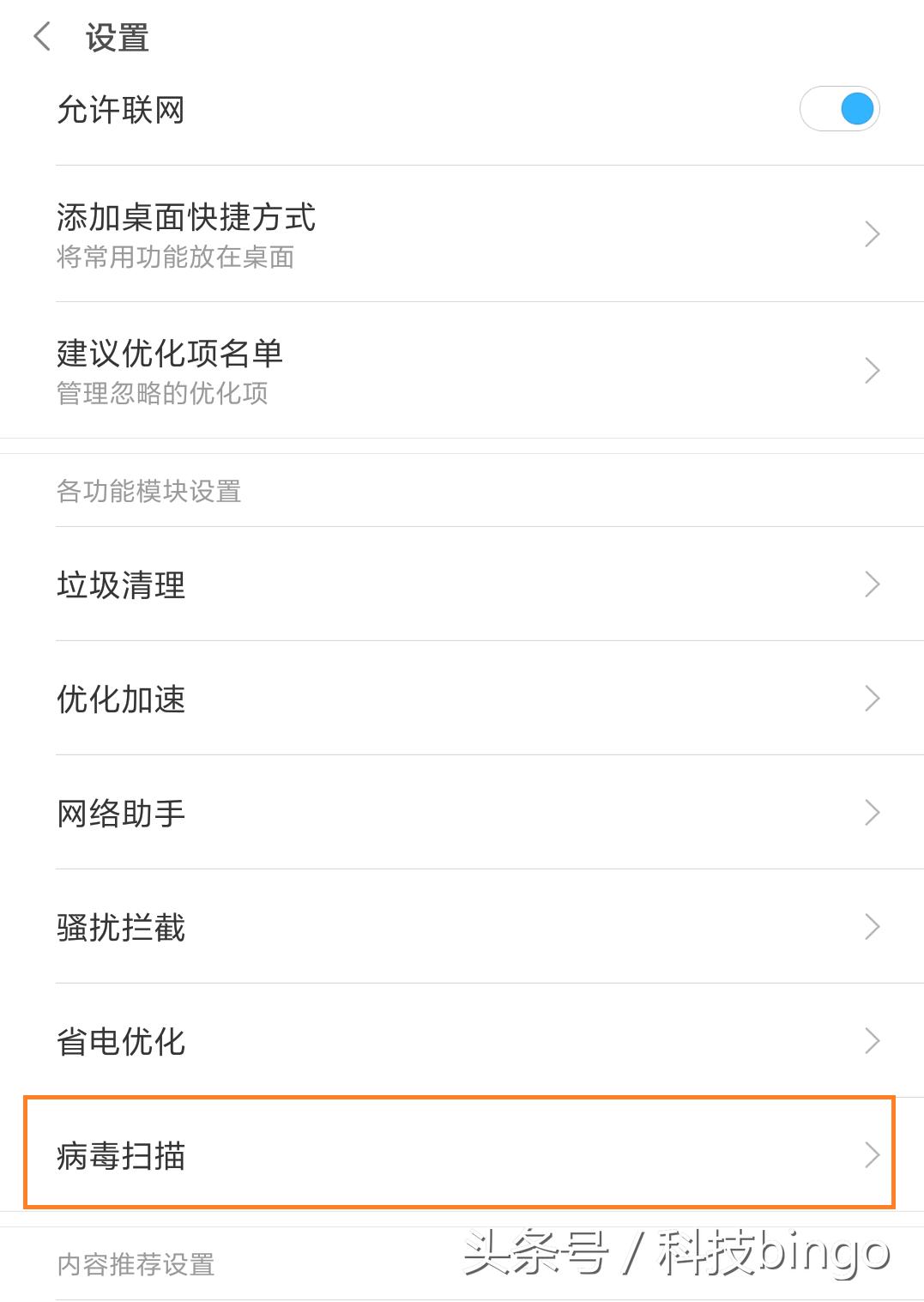The width and height of the screenshot is (924, 1302).
Task: Open 添加桌面快捷方式 shortcut settings
Action: 463,233
